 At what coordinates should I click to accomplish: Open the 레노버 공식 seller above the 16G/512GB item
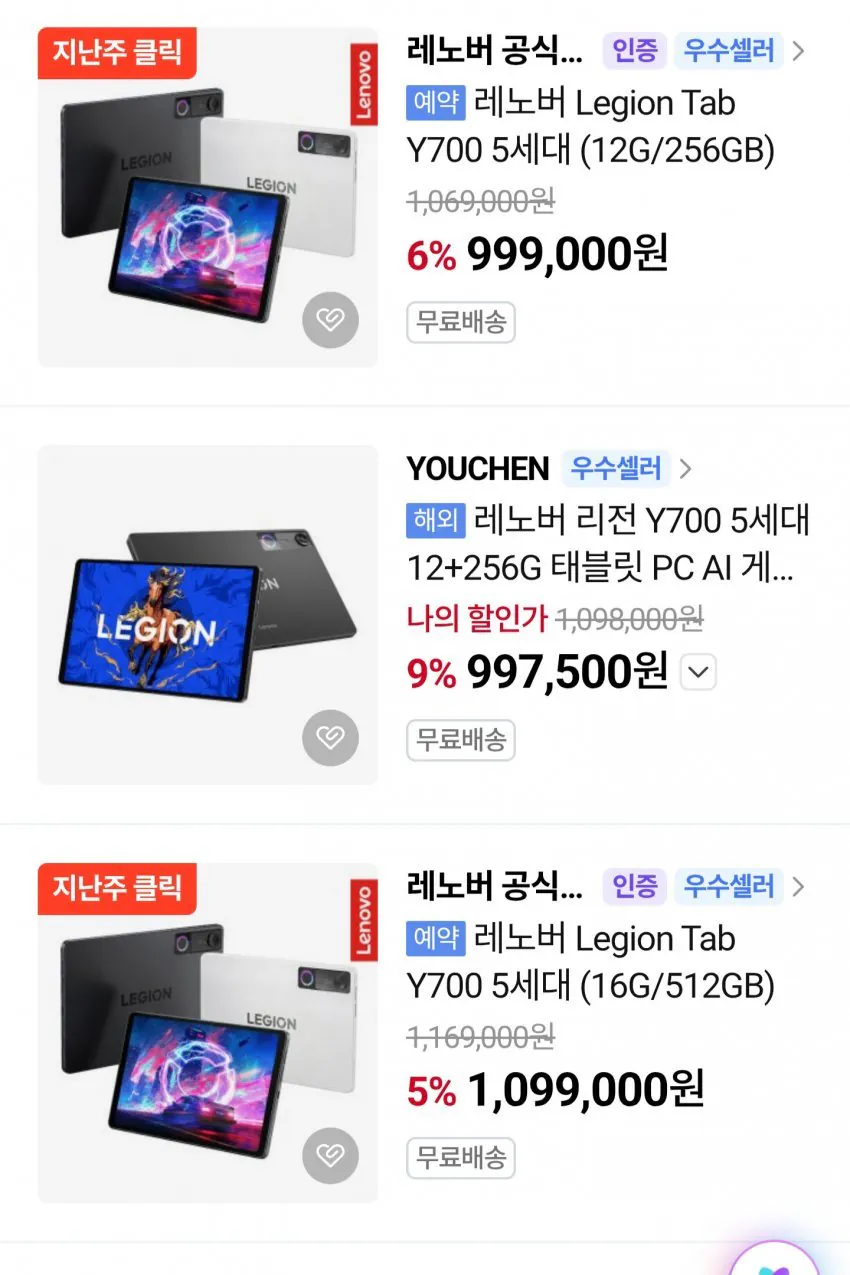pos(495,886)
